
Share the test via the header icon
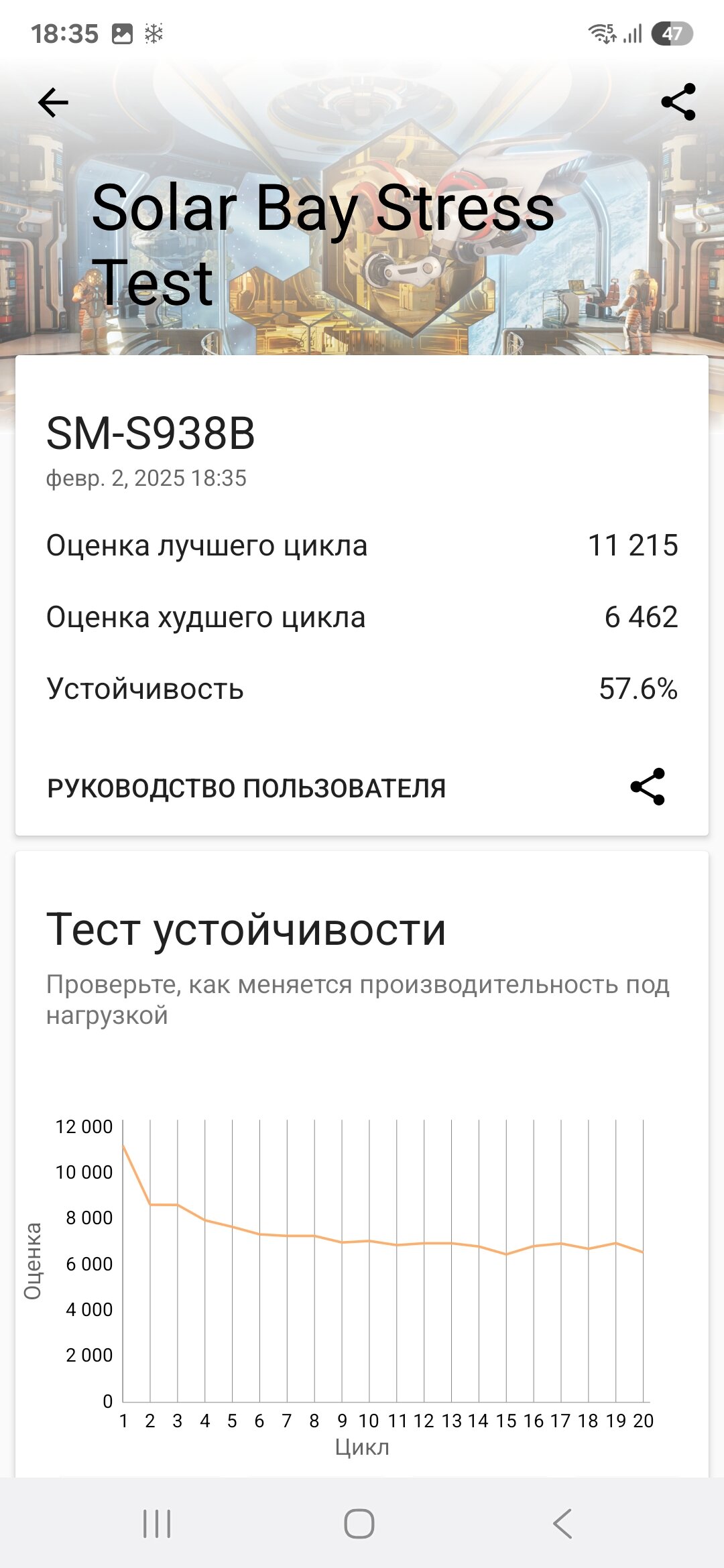click(678, 102)
